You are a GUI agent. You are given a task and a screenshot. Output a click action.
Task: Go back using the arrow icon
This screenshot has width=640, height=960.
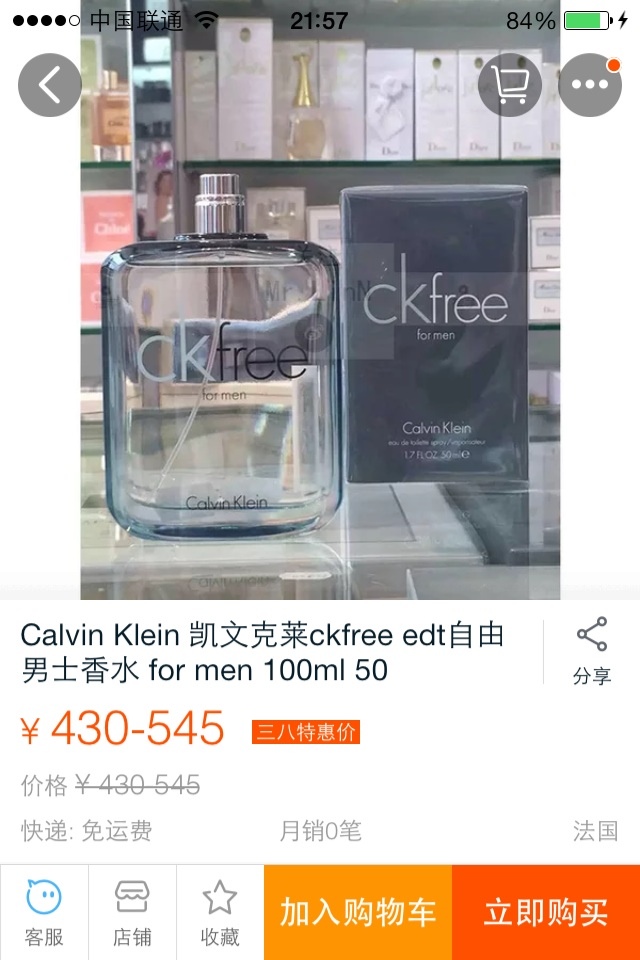tap(49, 85)
